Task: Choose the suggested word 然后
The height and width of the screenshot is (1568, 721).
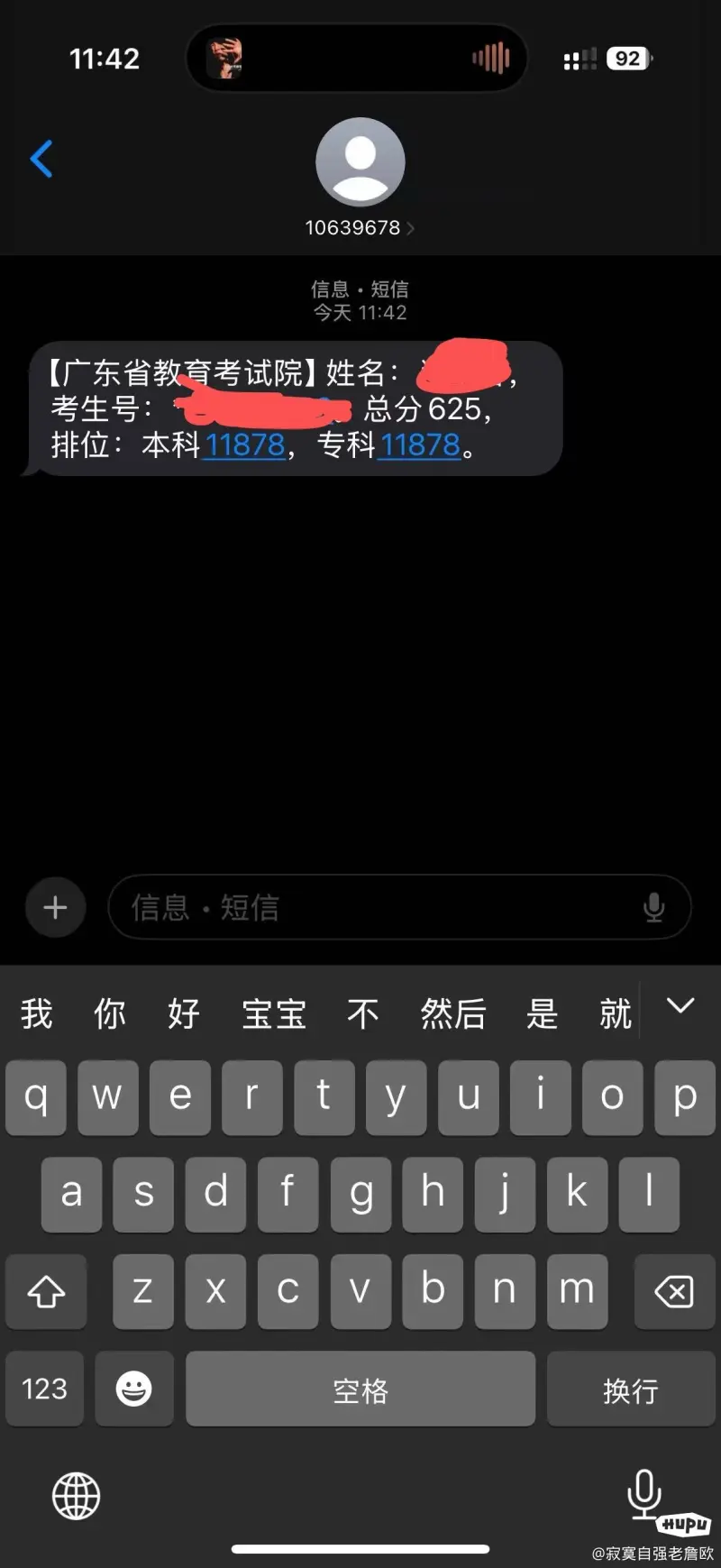Action: pos(452,1013)
